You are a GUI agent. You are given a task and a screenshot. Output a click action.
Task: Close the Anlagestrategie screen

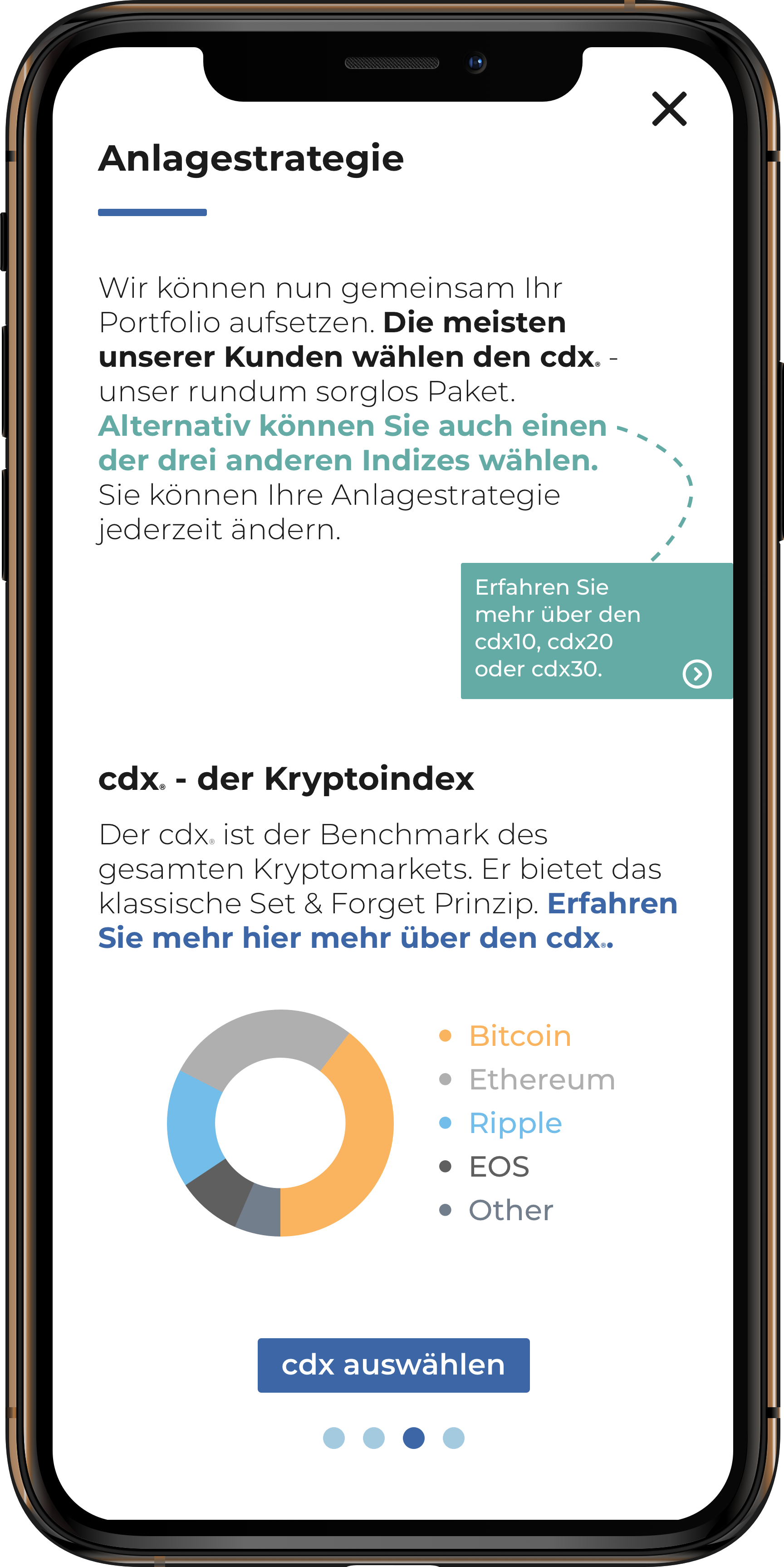pyautogui.click(x=669, y=109)
